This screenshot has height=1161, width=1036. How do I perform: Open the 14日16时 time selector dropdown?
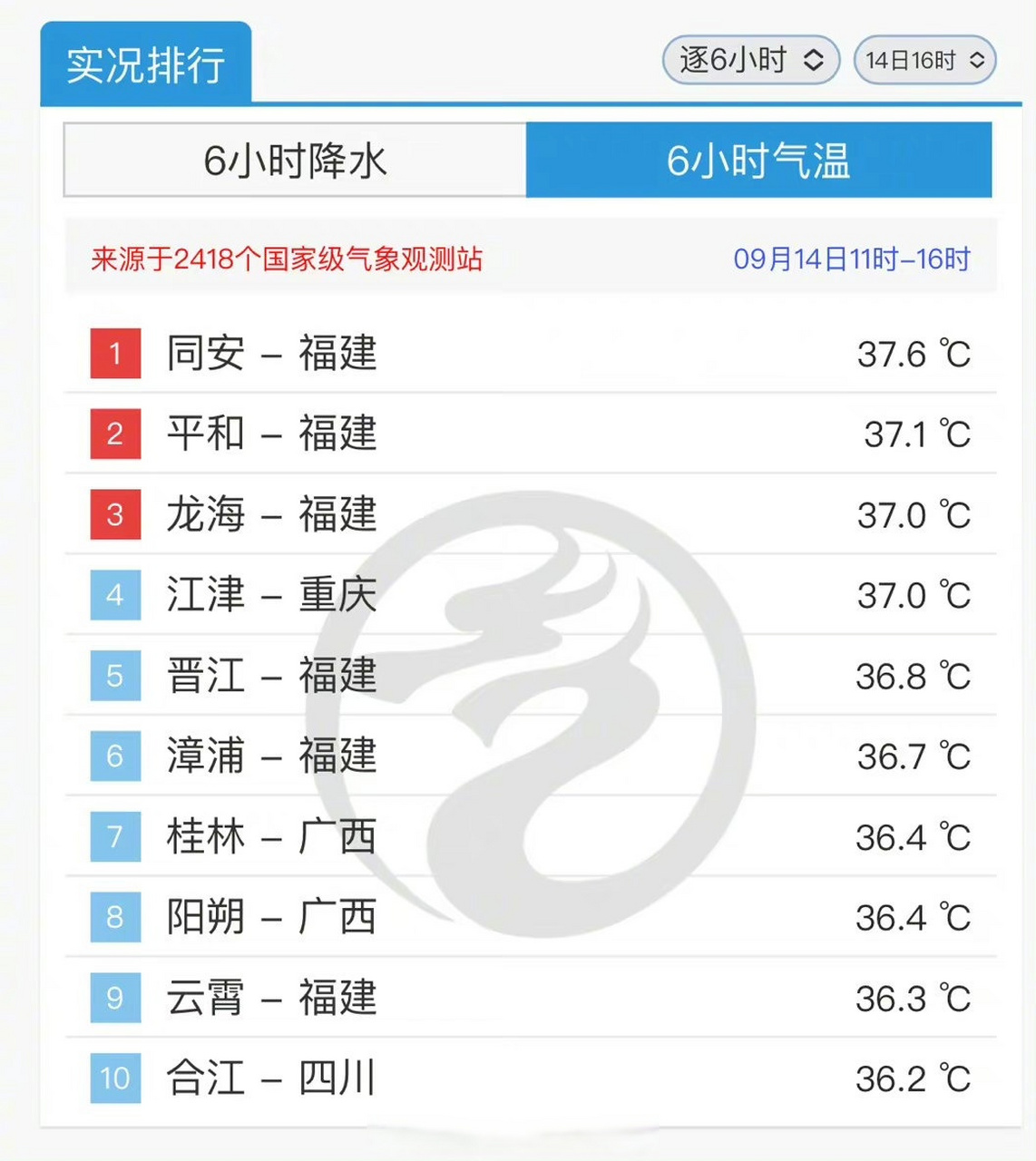click(x=924, y=60)
